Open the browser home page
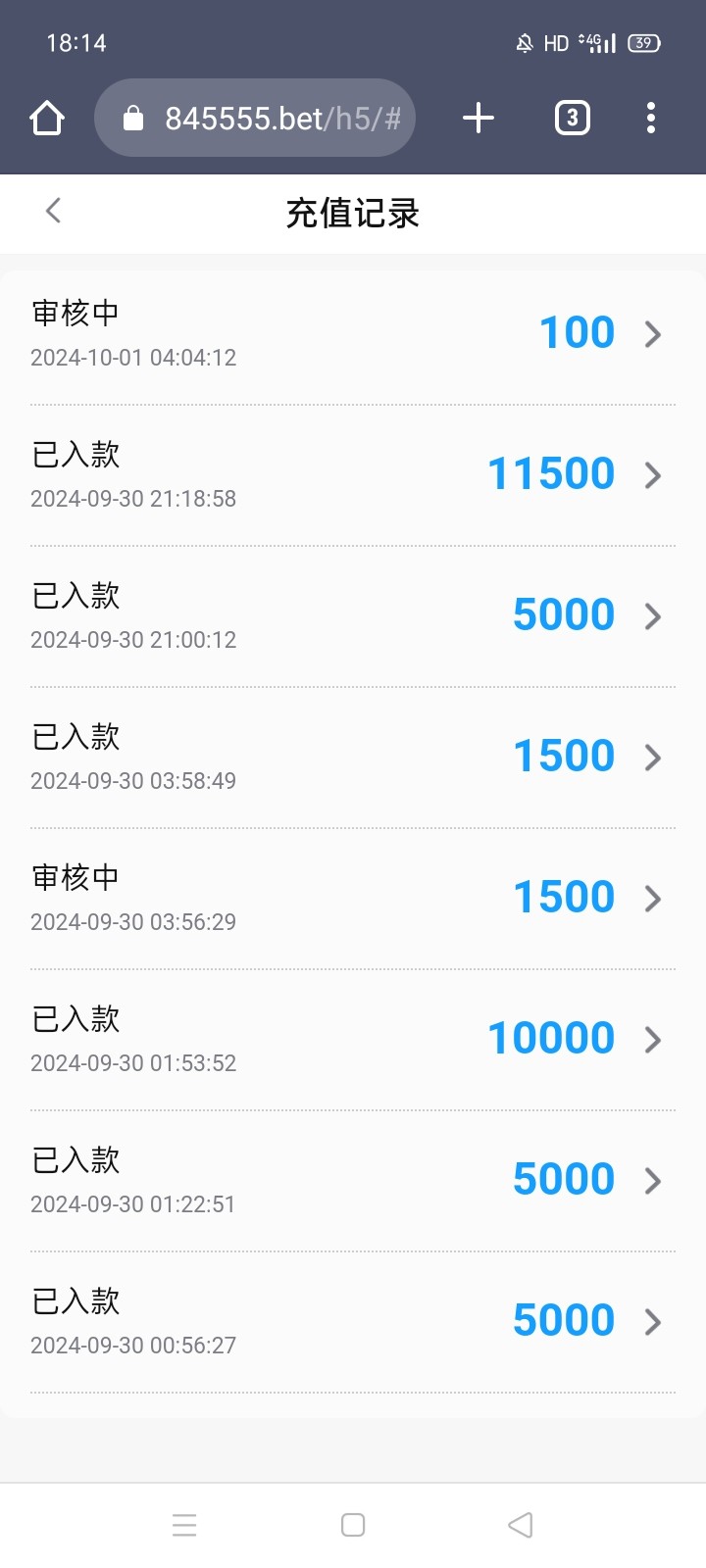This screenshot has width=706, height=1568. [x=47, y=119]
